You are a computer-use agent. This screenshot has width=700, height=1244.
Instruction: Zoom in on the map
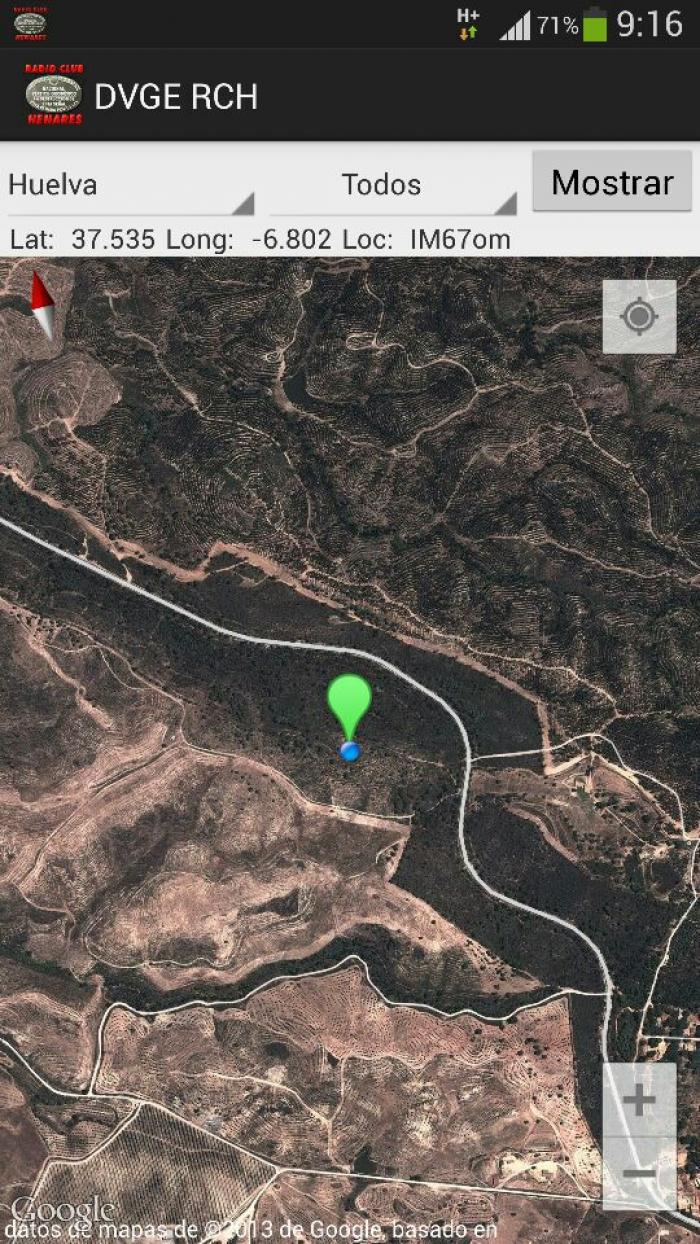coord(639,1100)
